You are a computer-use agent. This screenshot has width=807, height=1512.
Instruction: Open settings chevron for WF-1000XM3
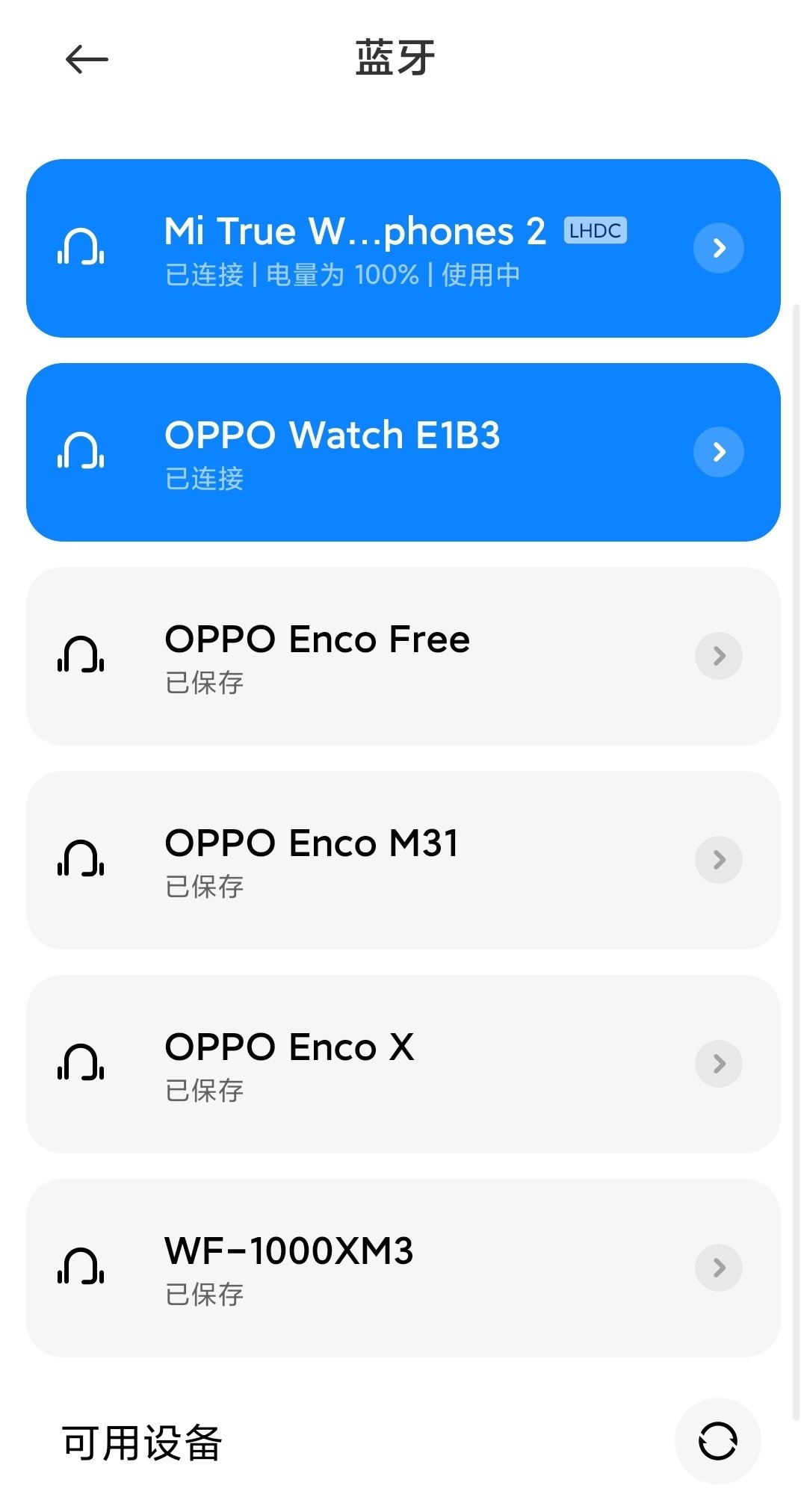[718, 1267]
